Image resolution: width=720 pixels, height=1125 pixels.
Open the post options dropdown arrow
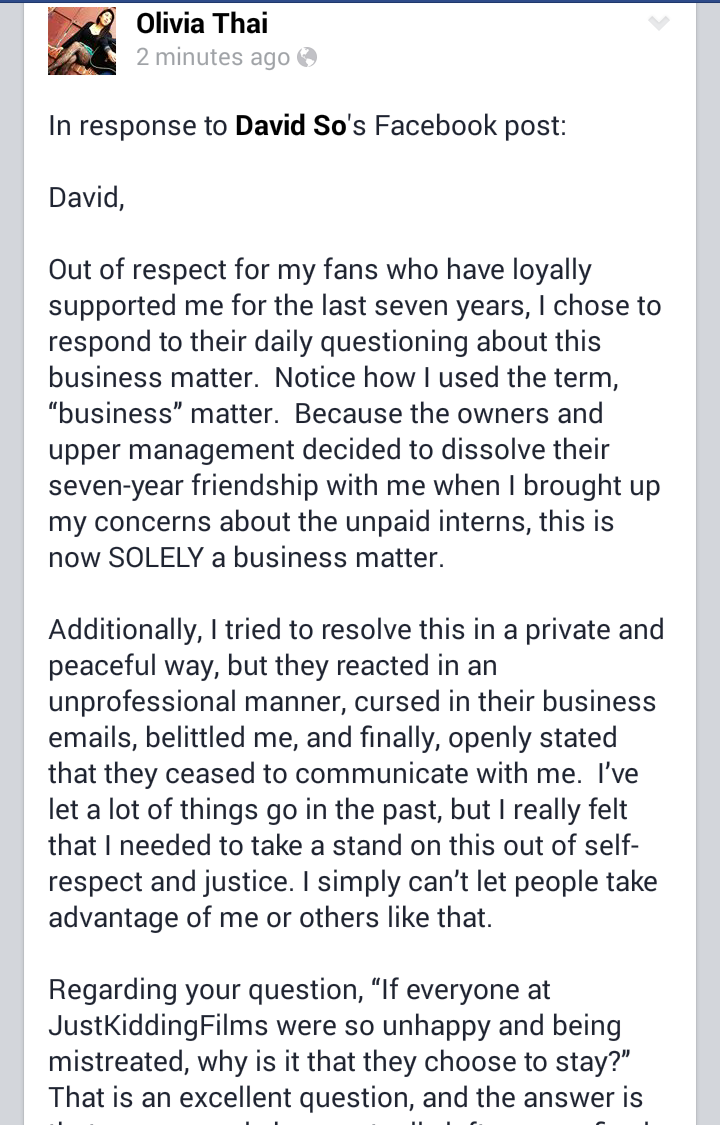(658, 23)
